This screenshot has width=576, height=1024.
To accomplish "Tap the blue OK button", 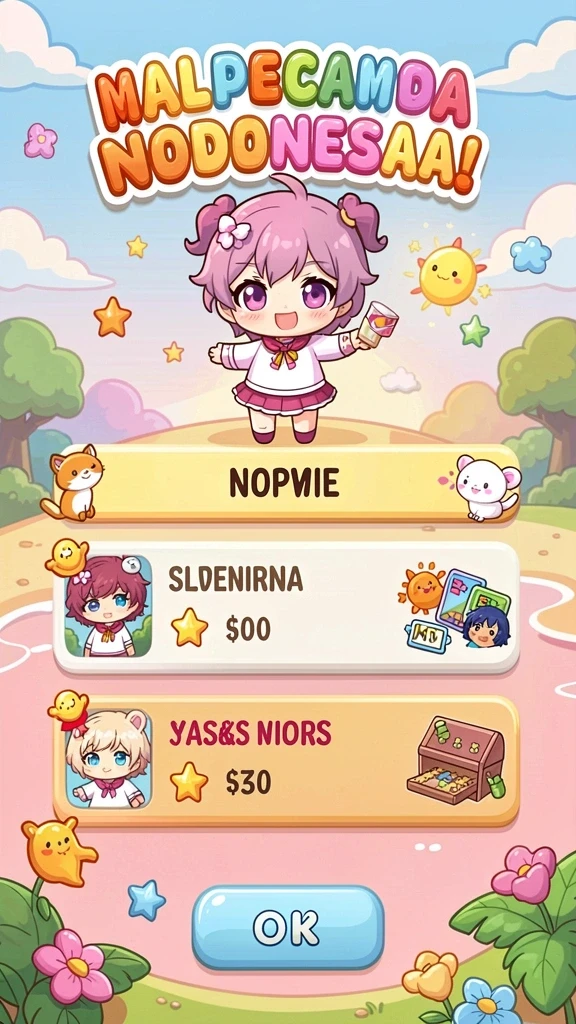I will click(x=288, y=927).
